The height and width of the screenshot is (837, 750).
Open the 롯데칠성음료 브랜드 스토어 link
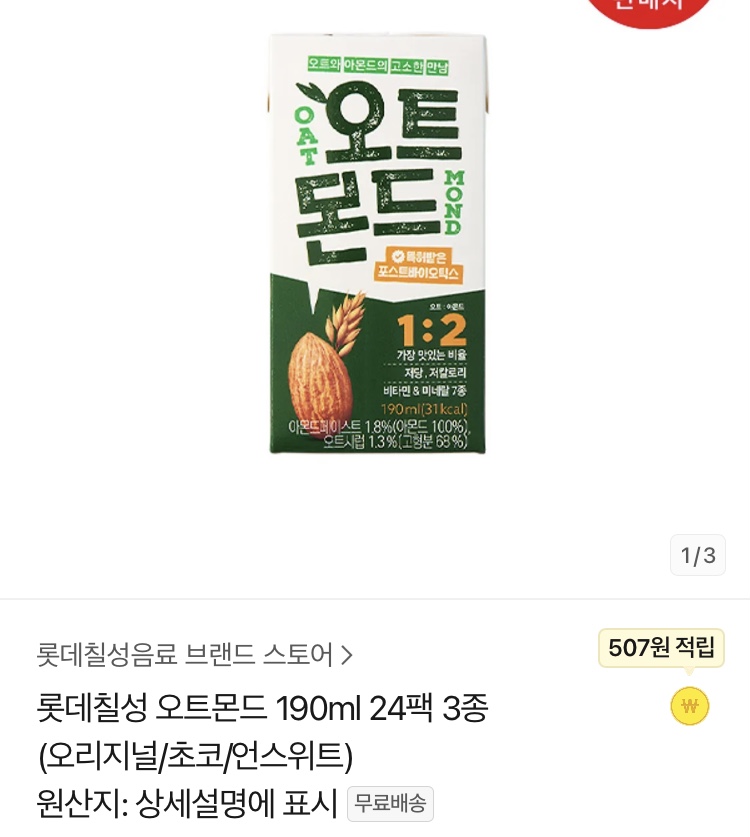pos(195,655)
